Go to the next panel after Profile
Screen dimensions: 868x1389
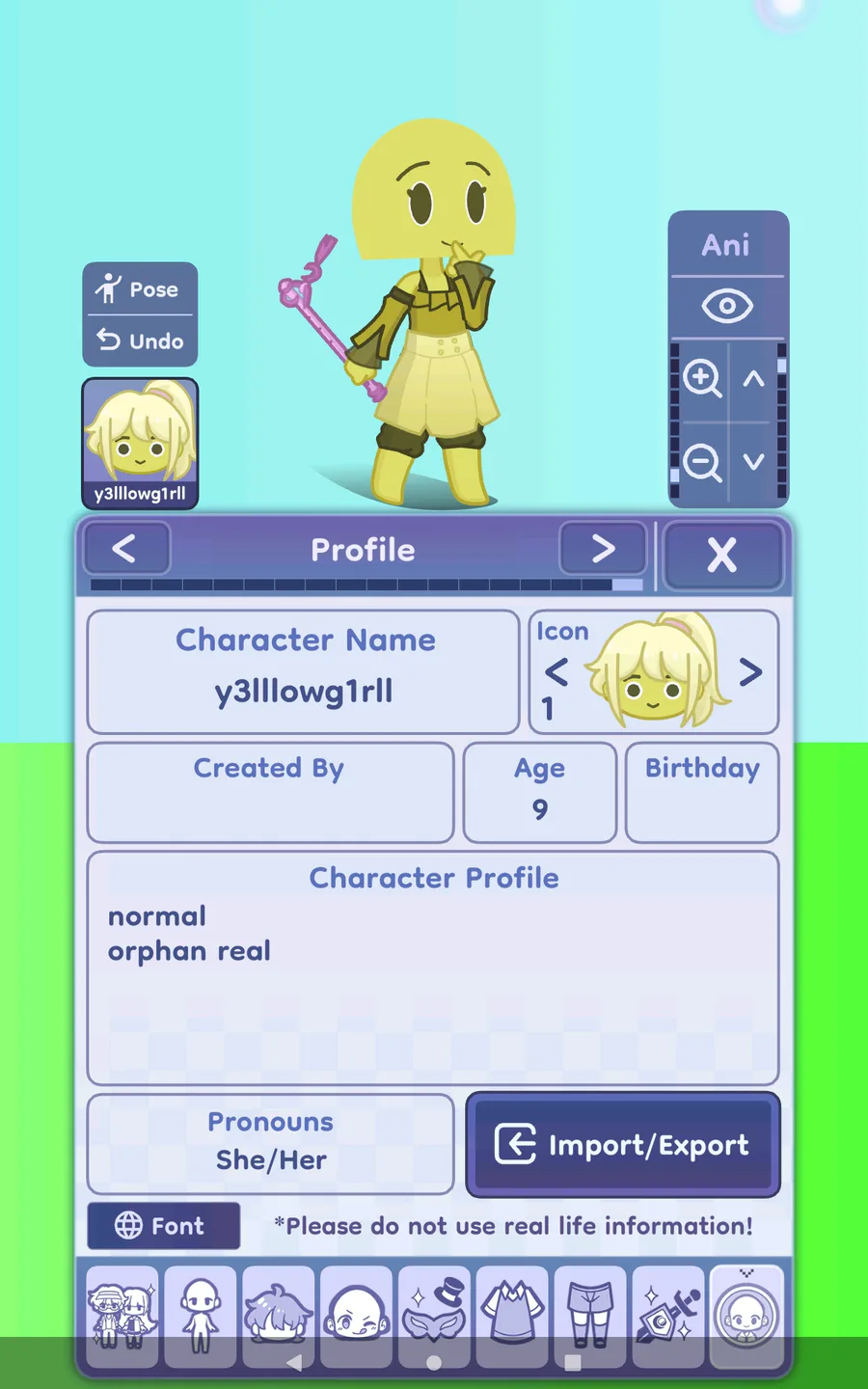(603, 549)
